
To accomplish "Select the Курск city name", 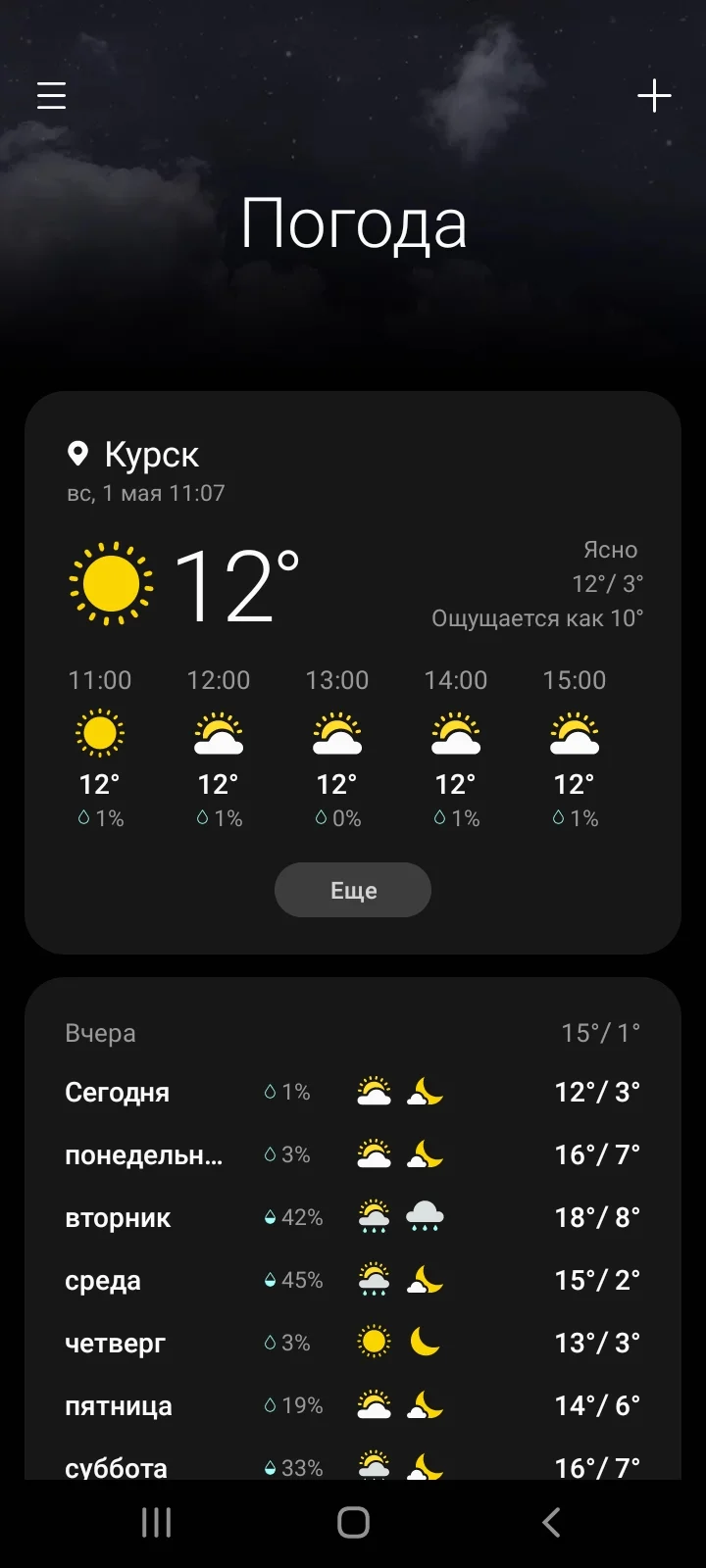I will pyautogui.click(x=153, y=453).
